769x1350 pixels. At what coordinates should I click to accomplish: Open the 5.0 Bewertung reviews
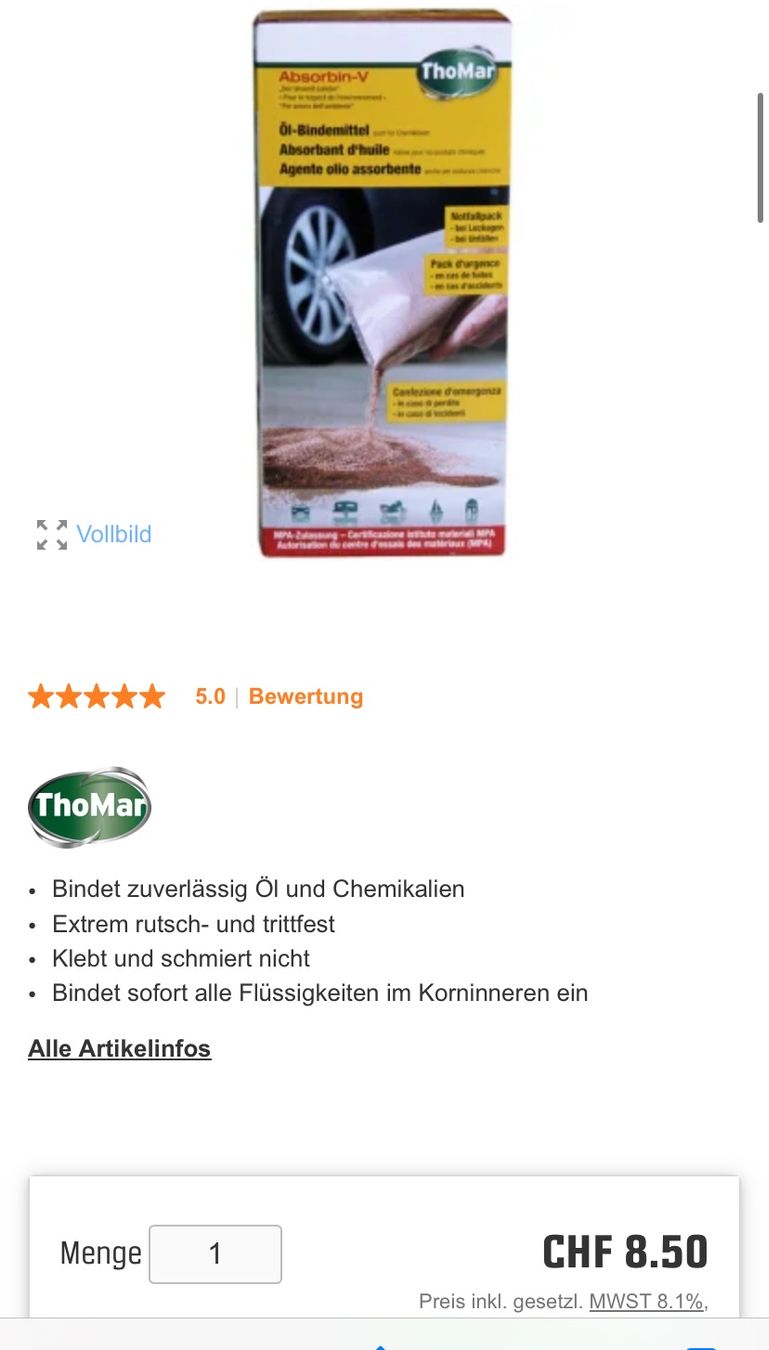pos(279,697)
